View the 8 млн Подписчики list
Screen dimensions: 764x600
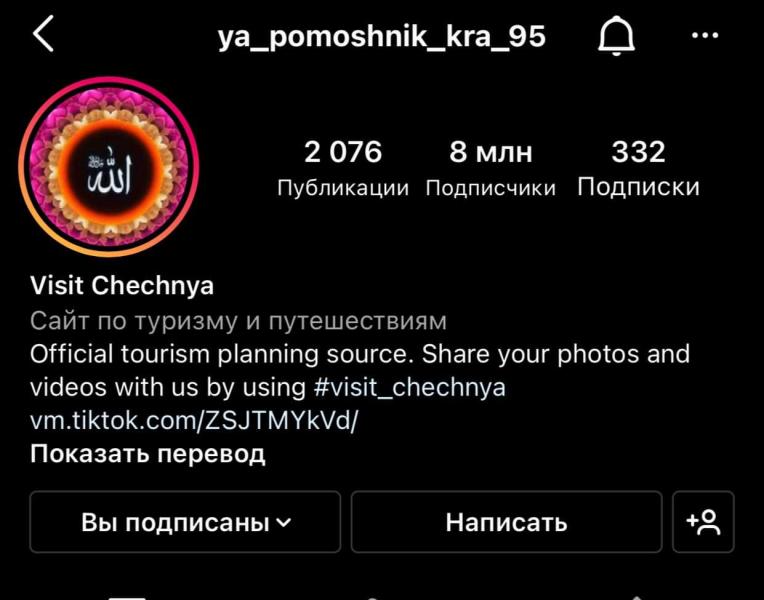(490, 168)
